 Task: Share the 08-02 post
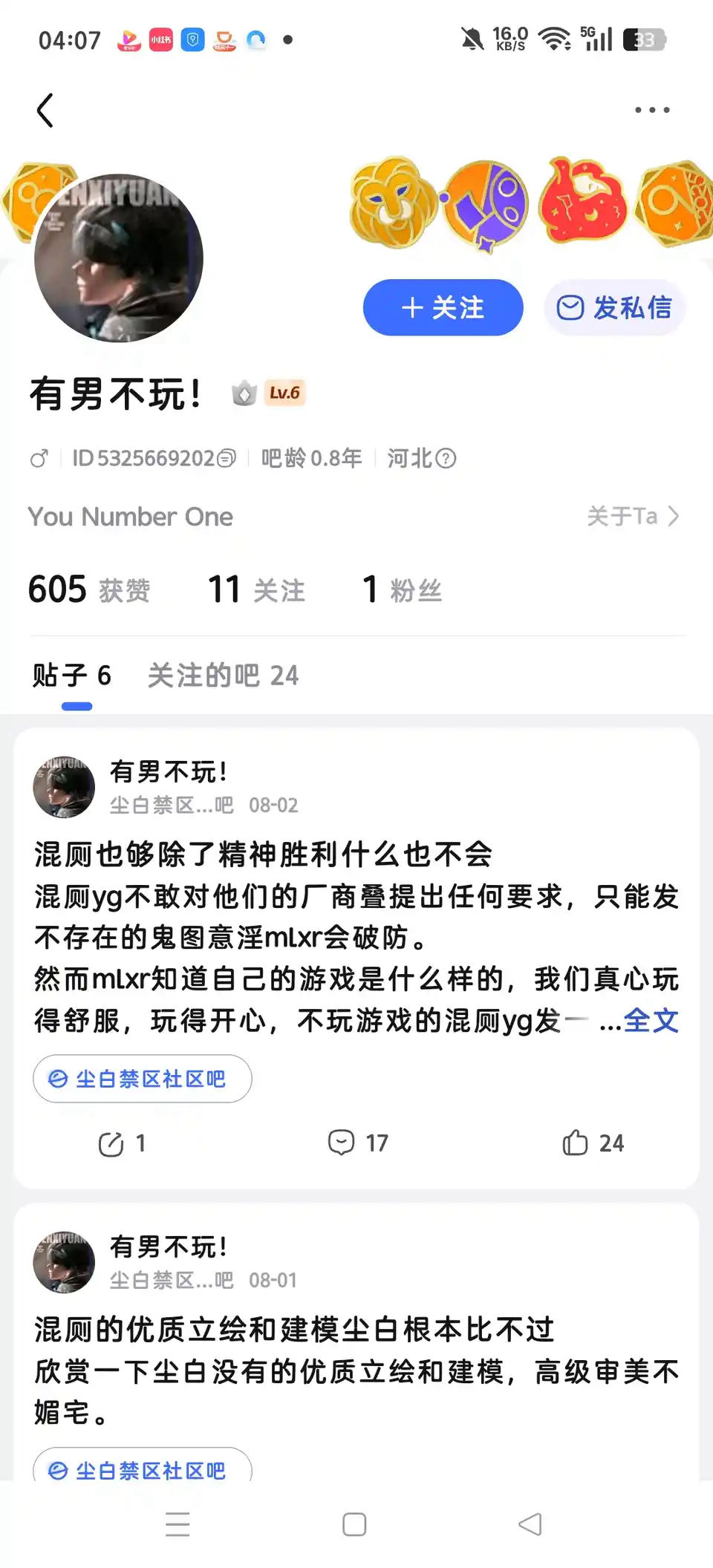pos(121,1143)
